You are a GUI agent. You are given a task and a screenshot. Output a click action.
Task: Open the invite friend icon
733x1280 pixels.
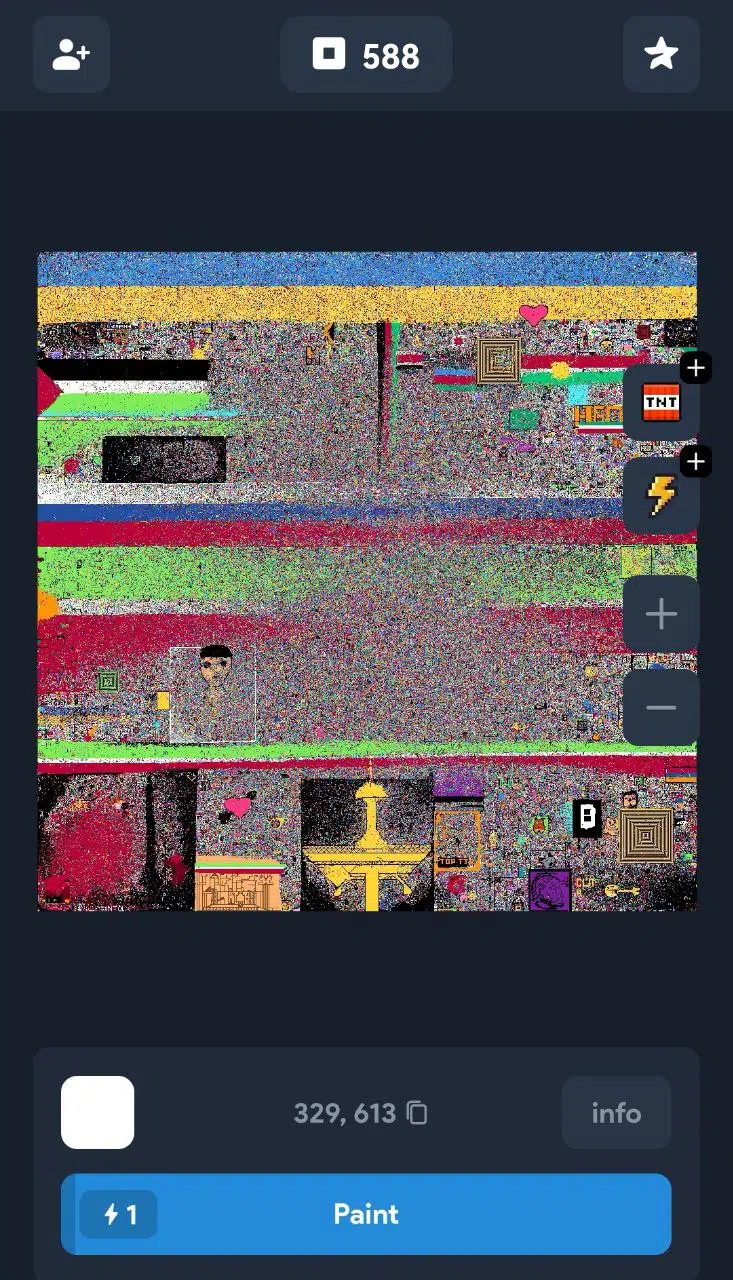click(x=71, y=55)
